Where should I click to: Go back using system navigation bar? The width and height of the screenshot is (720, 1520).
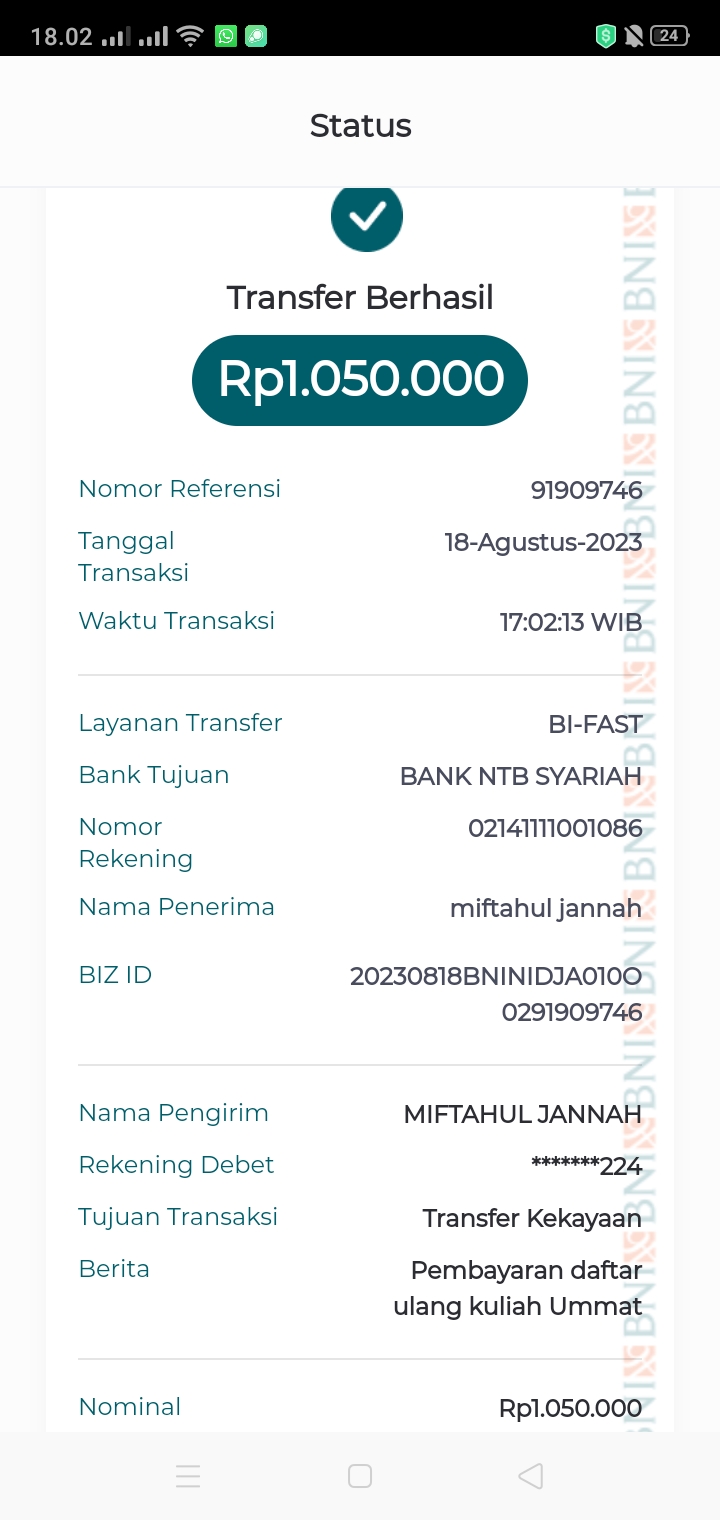531,1476
